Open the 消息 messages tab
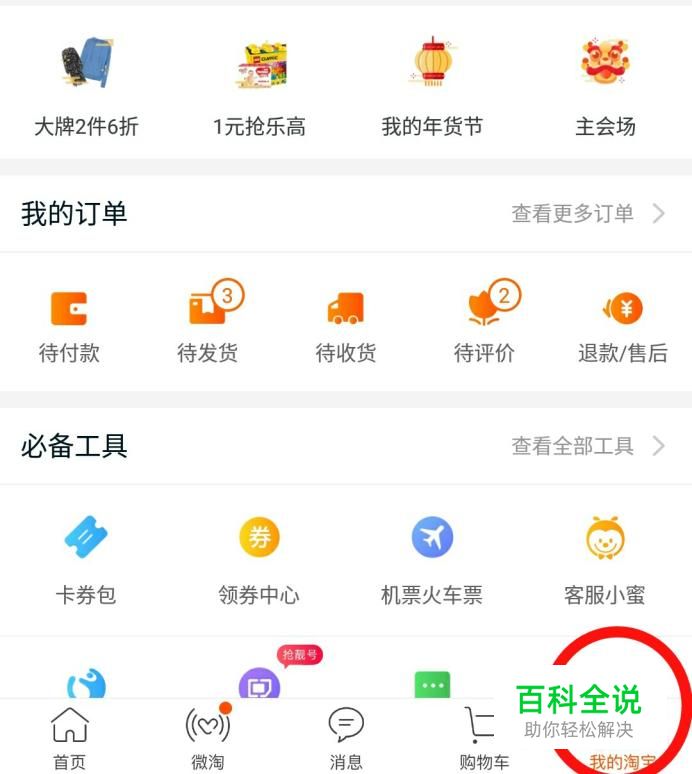This screenshot has width=692, height=774. pyautogui.click(x=346, y=738)
